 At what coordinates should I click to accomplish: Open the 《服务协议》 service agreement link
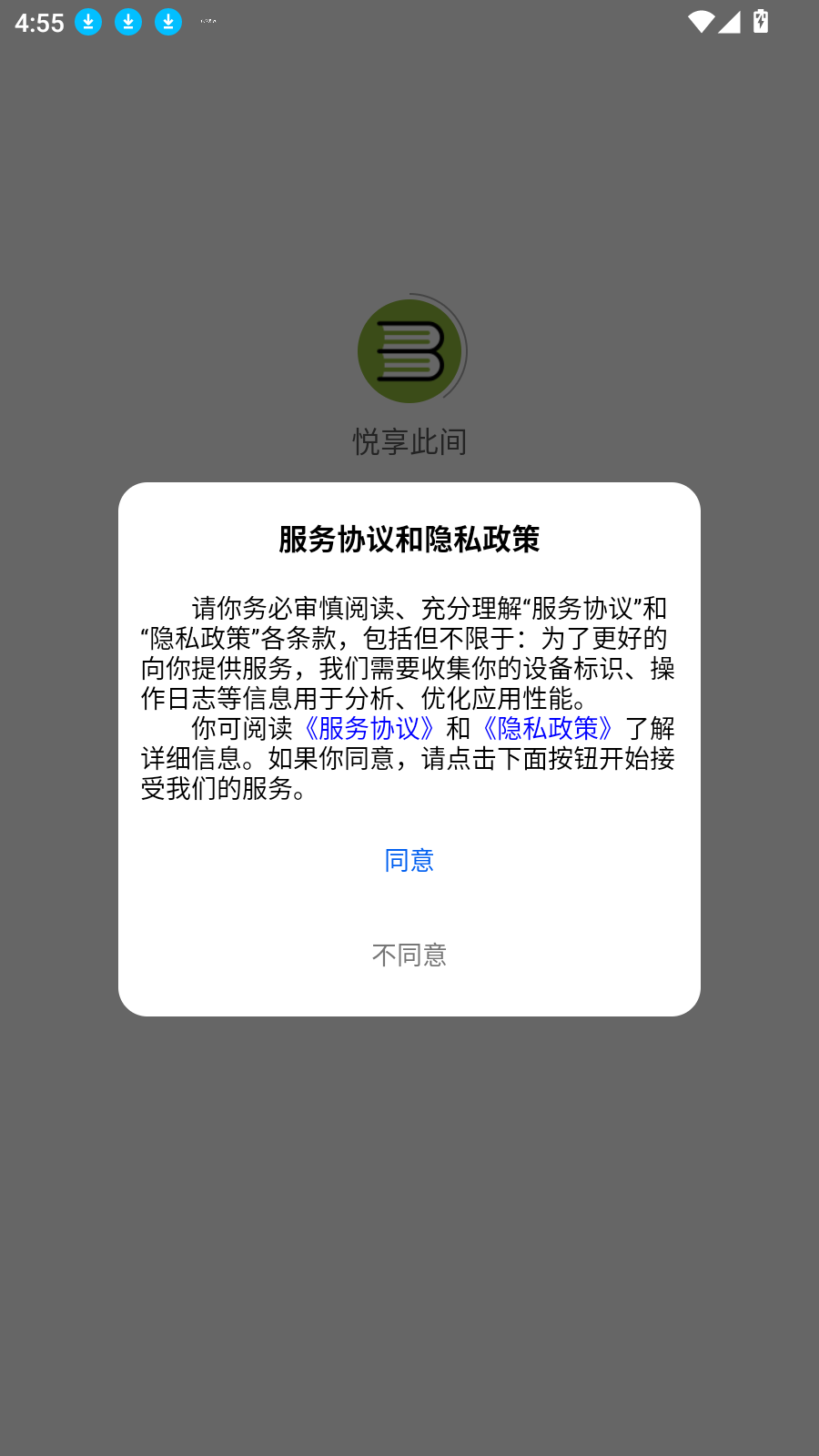click(x=368, y=729)
